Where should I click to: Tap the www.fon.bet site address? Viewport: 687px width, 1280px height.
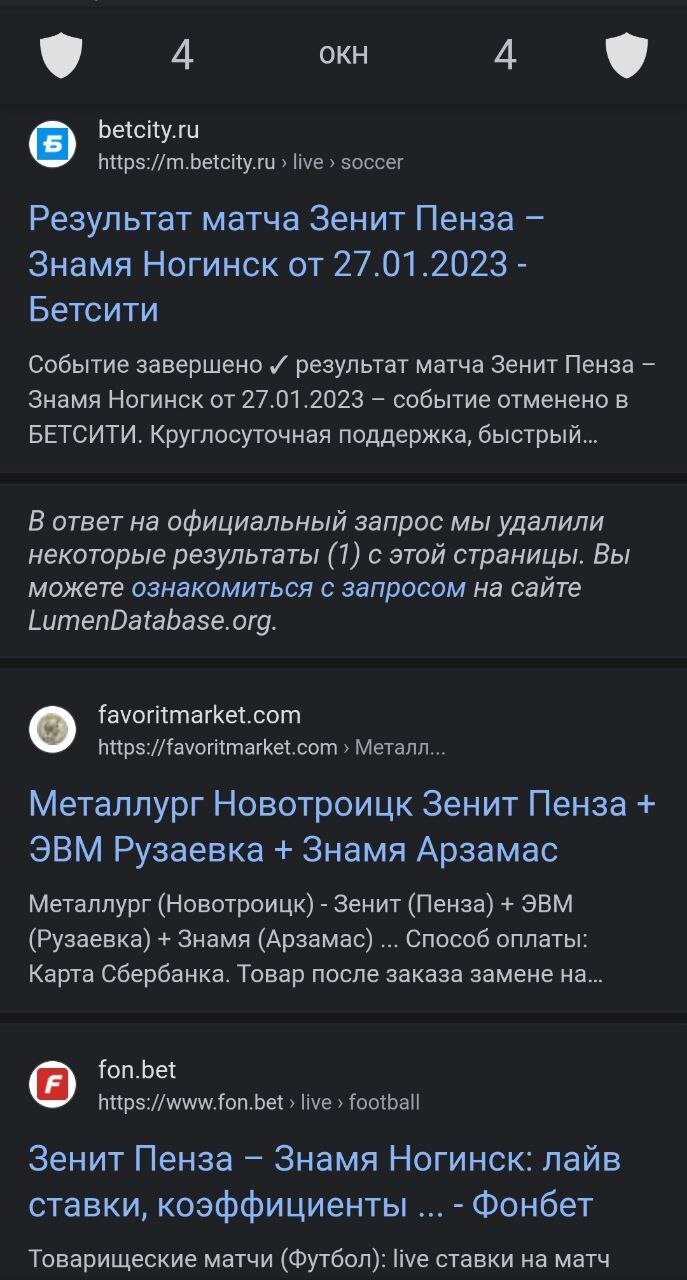coord(258,1102)
